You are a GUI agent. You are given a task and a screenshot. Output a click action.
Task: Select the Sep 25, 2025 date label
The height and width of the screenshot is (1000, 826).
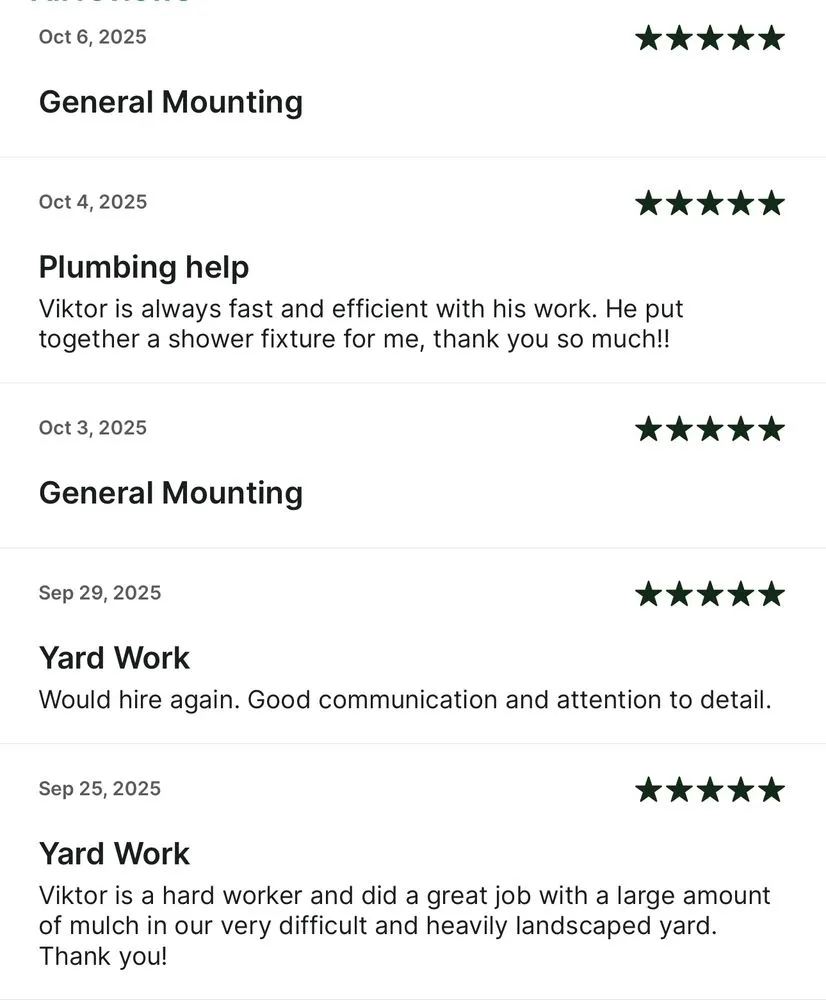coord(99,789)
